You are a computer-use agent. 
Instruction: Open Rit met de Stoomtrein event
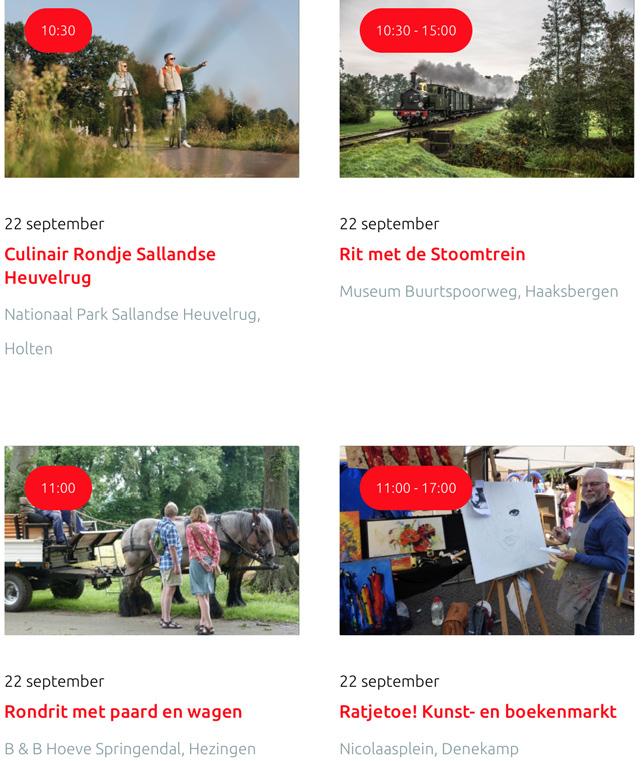(x=432, y=254)
